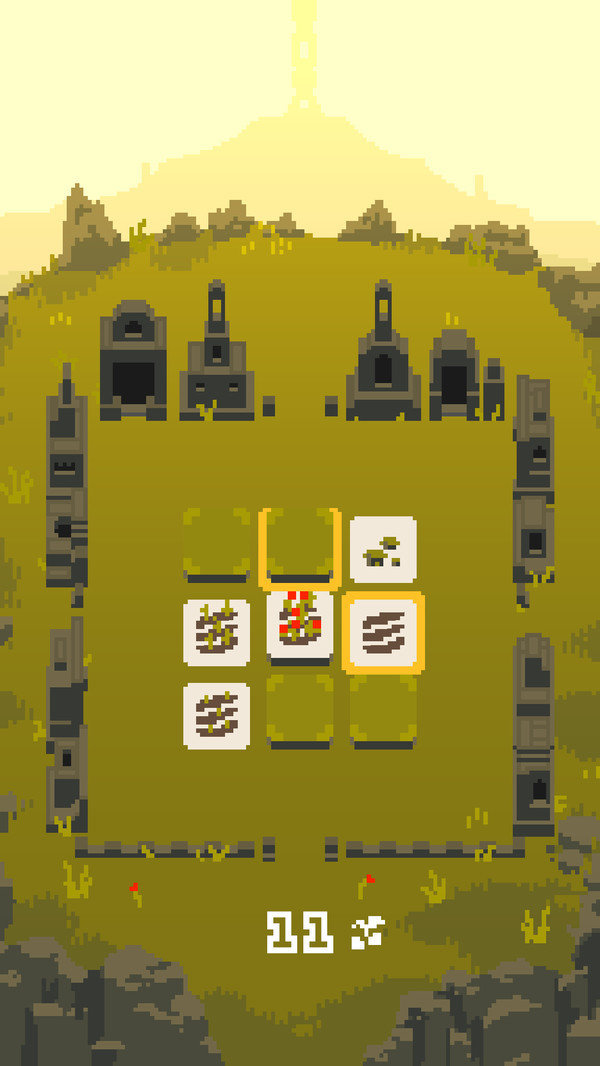Pick the soil tile with tall sprouts
The image size is (600, 1066).
click(216, 632)
